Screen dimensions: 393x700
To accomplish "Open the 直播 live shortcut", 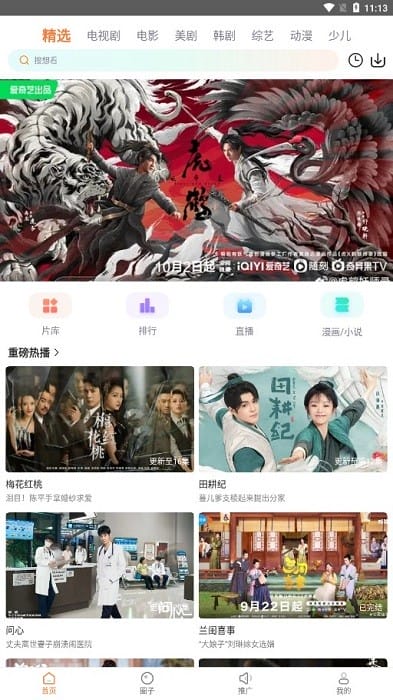I will point(244,314).
